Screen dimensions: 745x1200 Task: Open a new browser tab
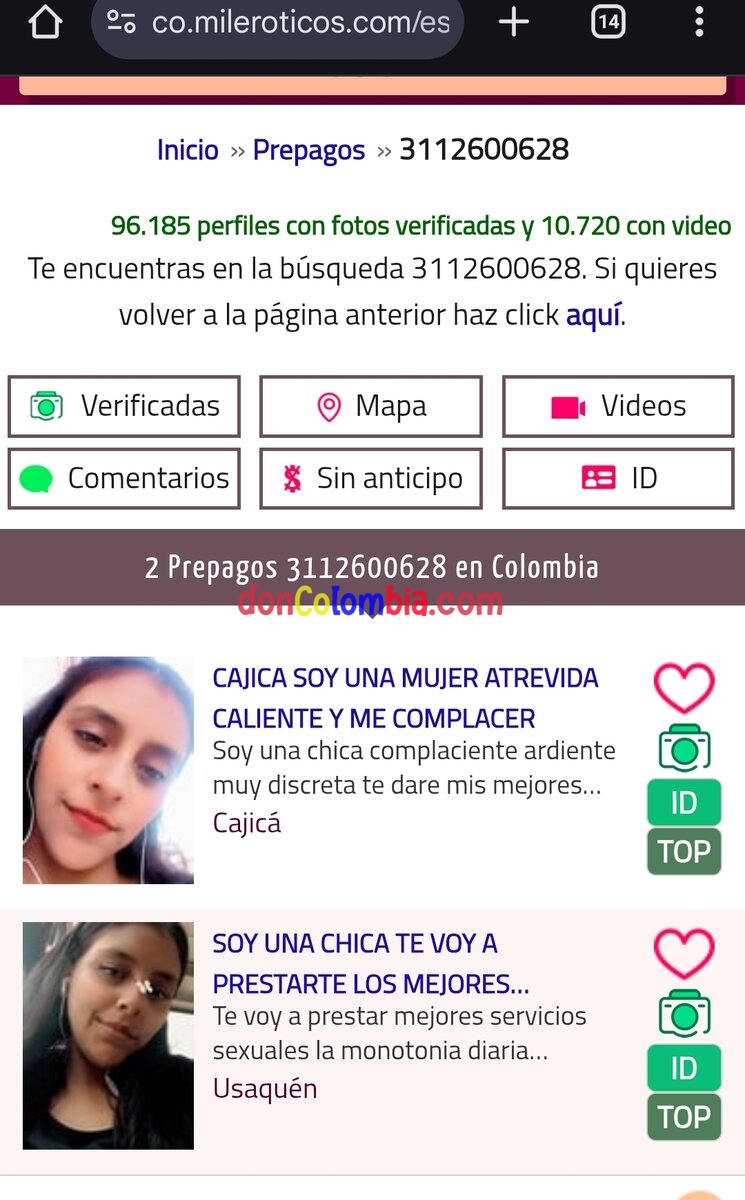(513, 22)
